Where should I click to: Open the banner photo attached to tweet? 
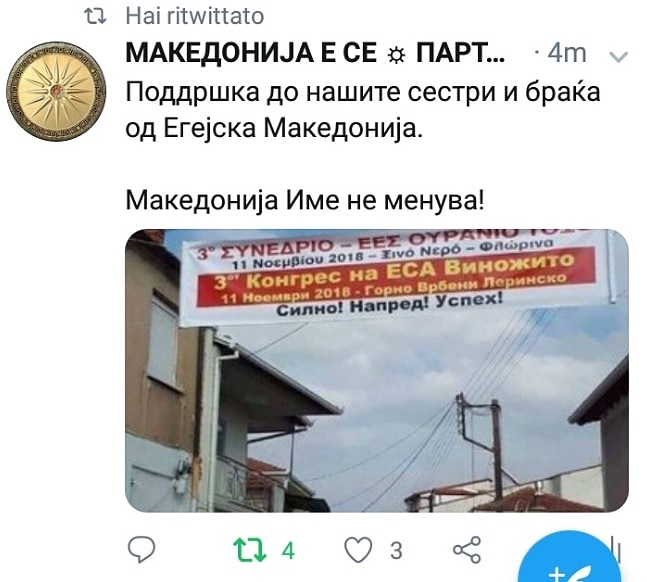pyautogui.click(x=376, y=371)
